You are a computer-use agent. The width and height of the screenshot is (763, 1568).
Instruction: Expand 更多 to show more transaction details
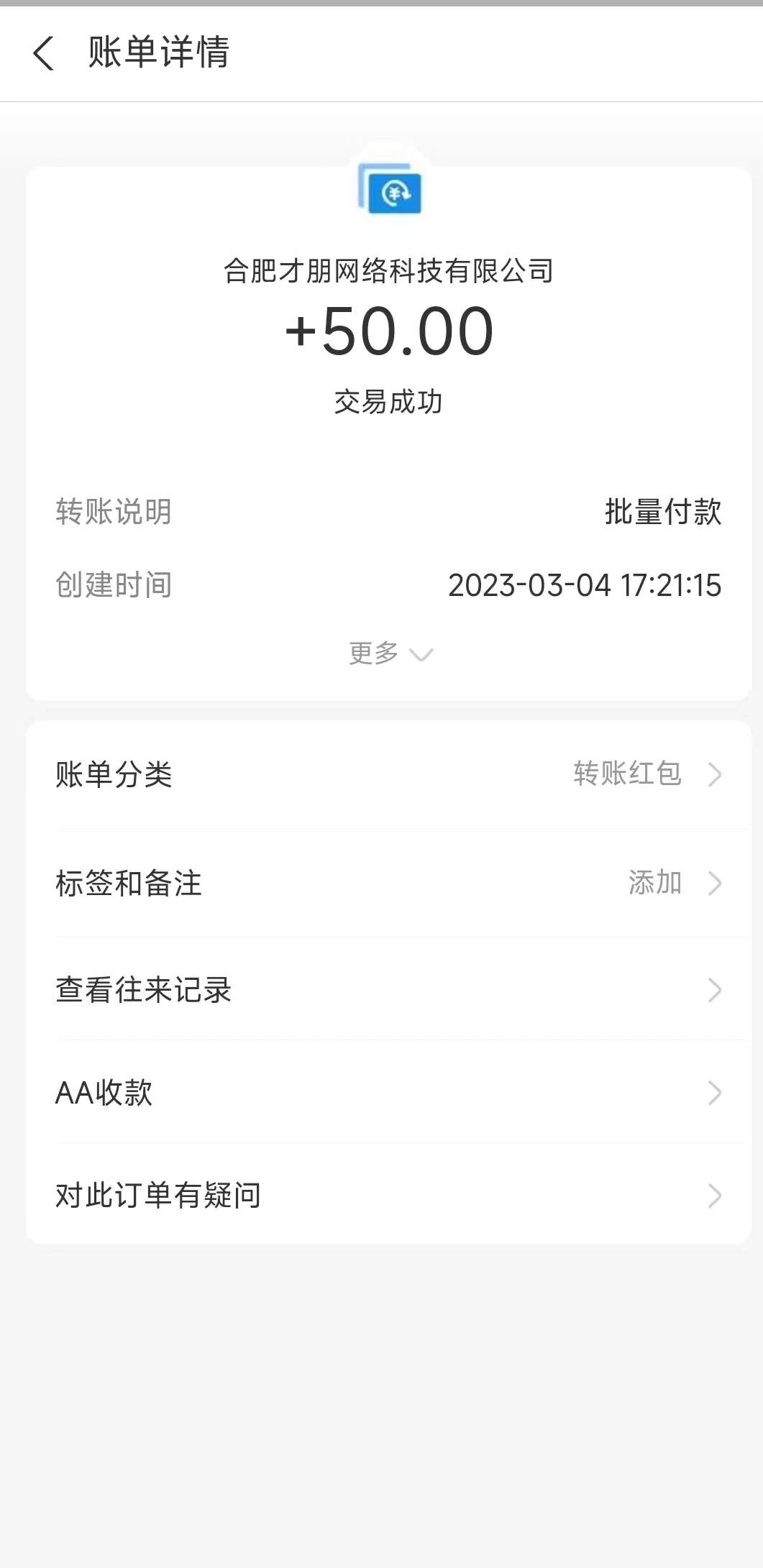[x=390, y=654]
